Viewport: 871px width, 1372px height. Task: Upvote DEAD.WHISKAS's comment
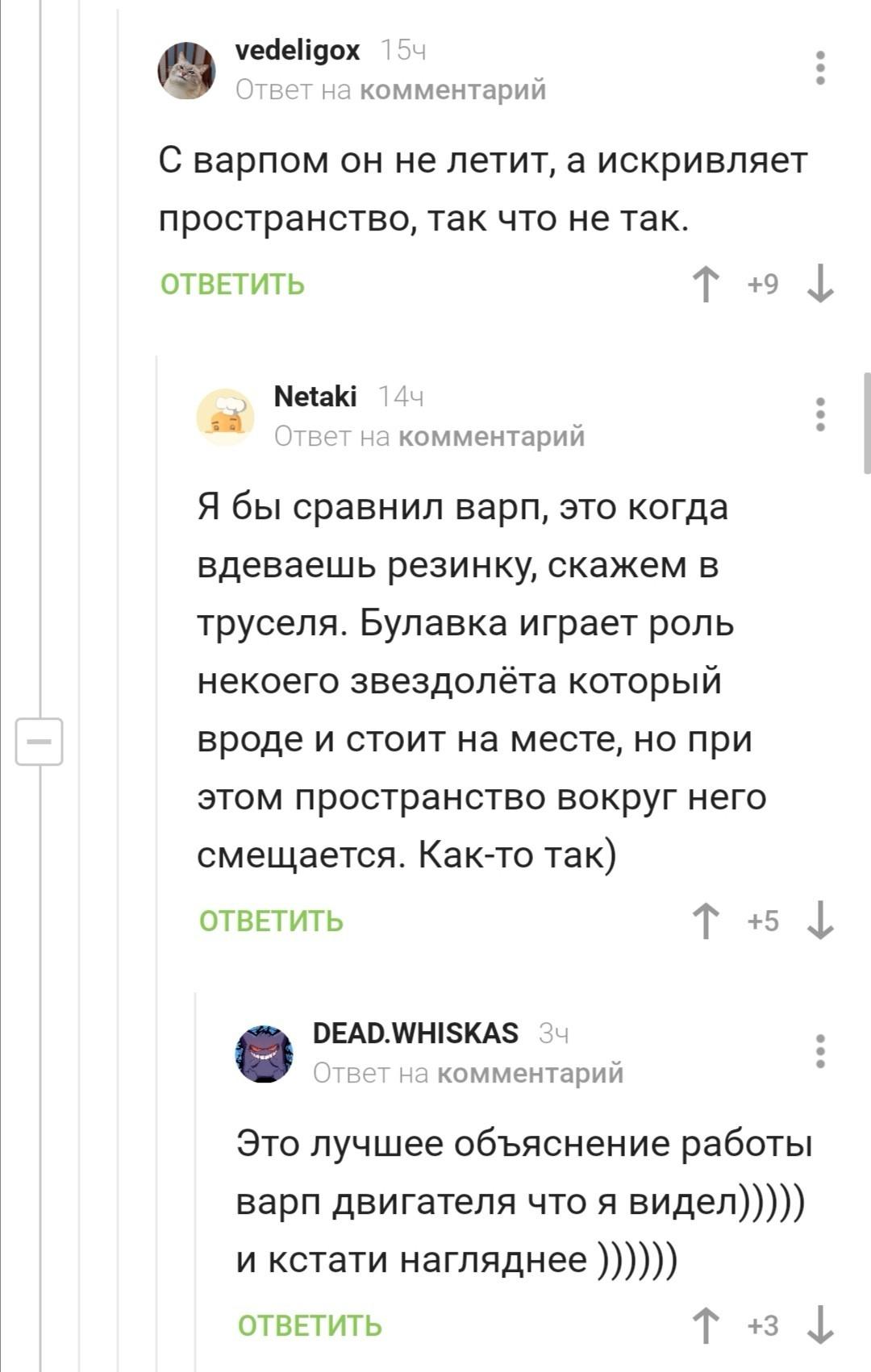coord(706,1325)
